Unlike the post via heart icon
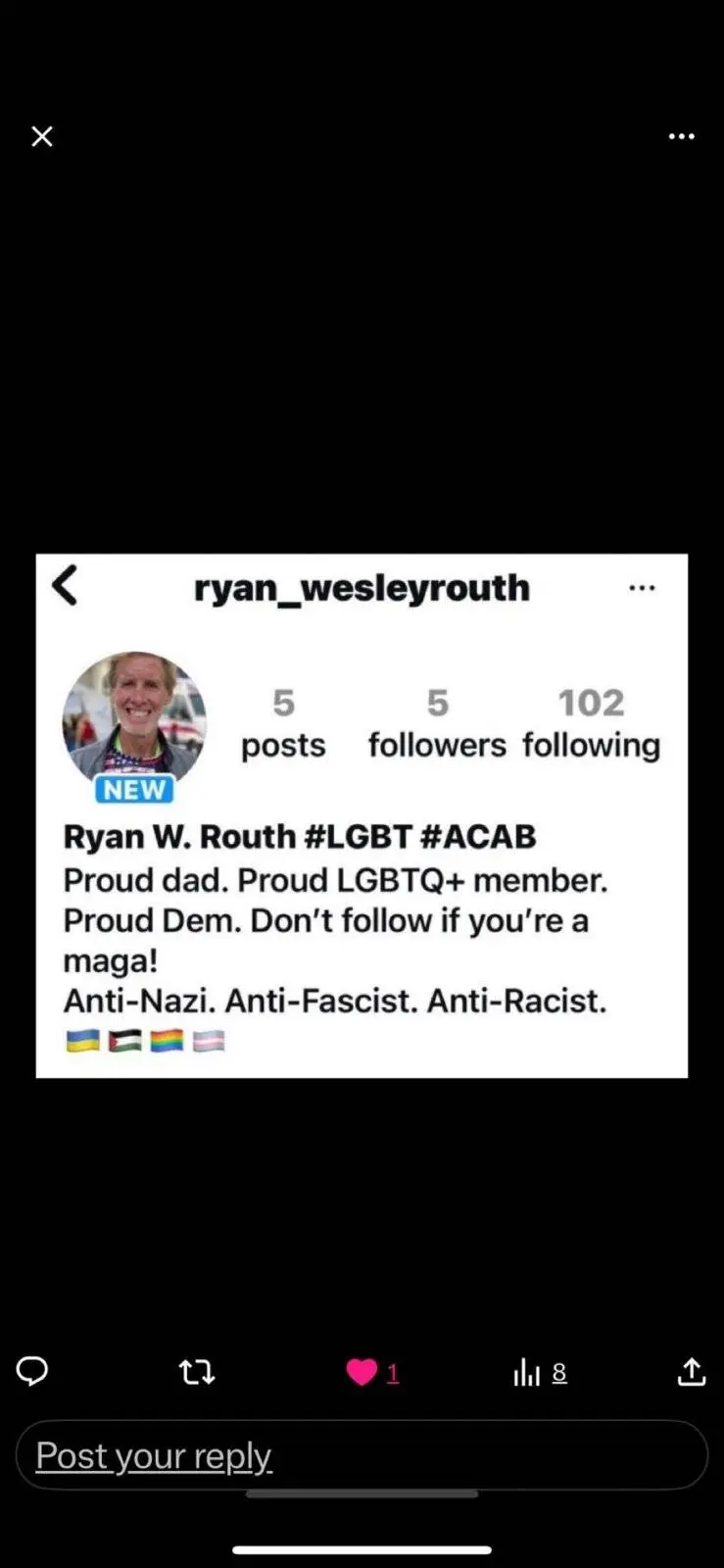The image size is (724, 1568). [x=362, y=1372]
